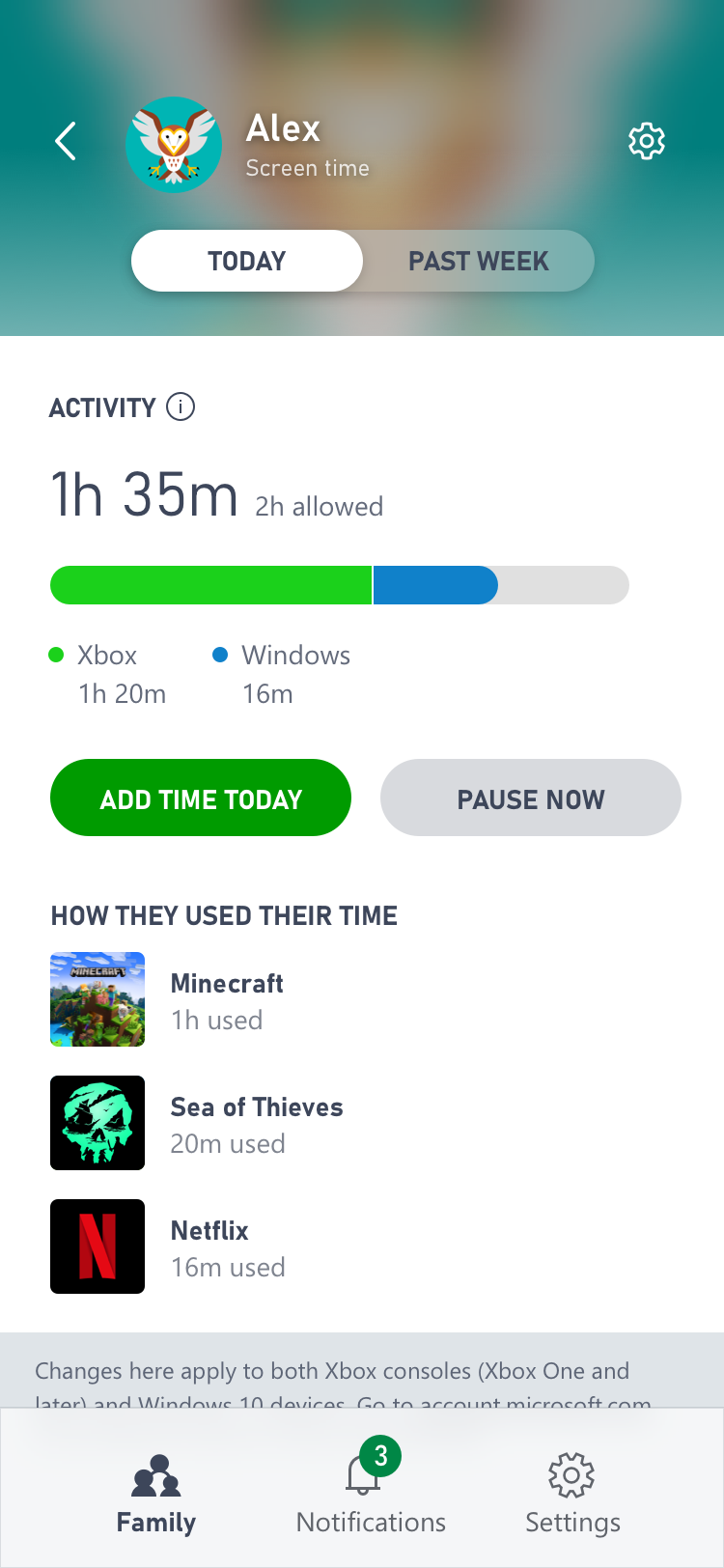This screenshot has height=1568, width=724.
Task: Switch to the PAST WEEK tab
Action: [x=478, y=260]
